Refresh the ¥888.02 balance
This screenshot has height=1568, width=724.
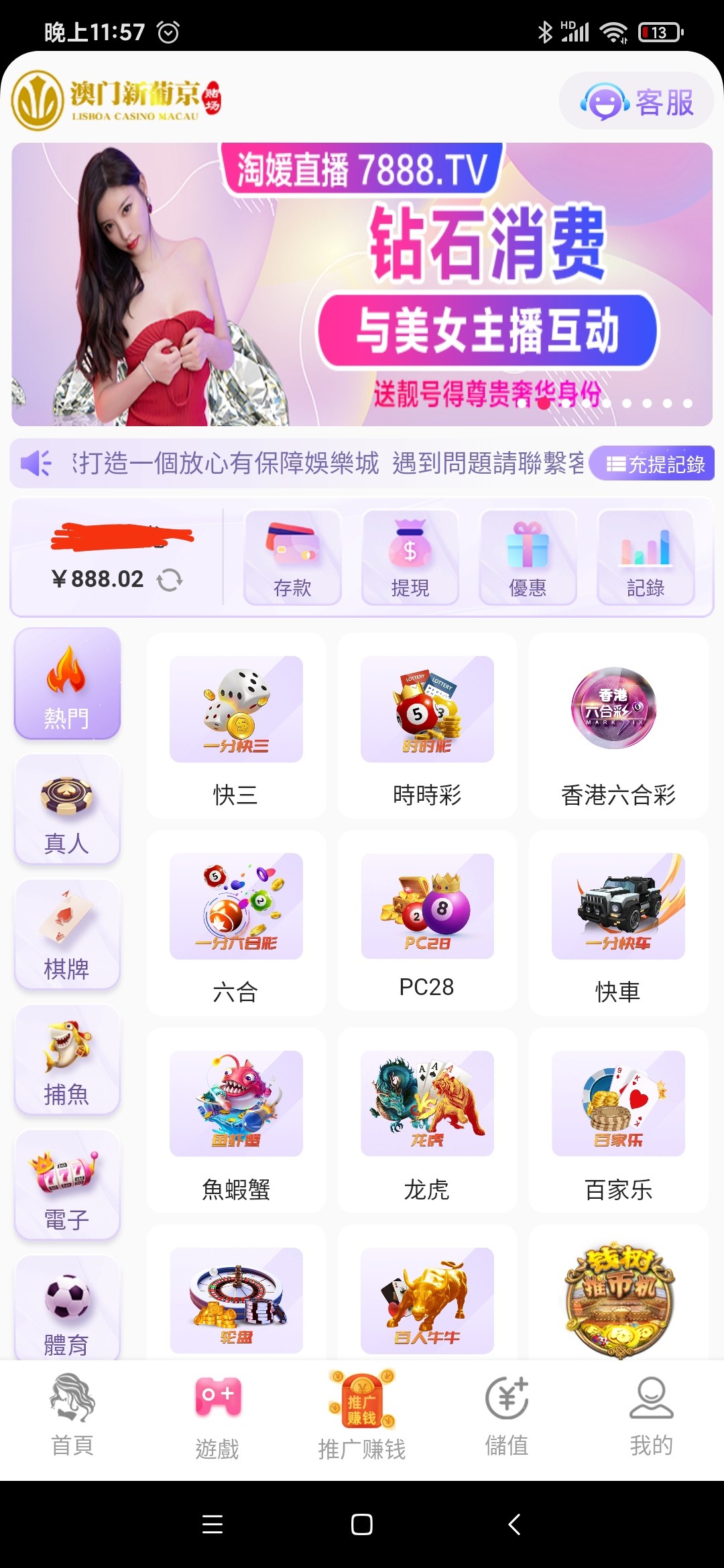pyautogui.click(x=170, y=580)
